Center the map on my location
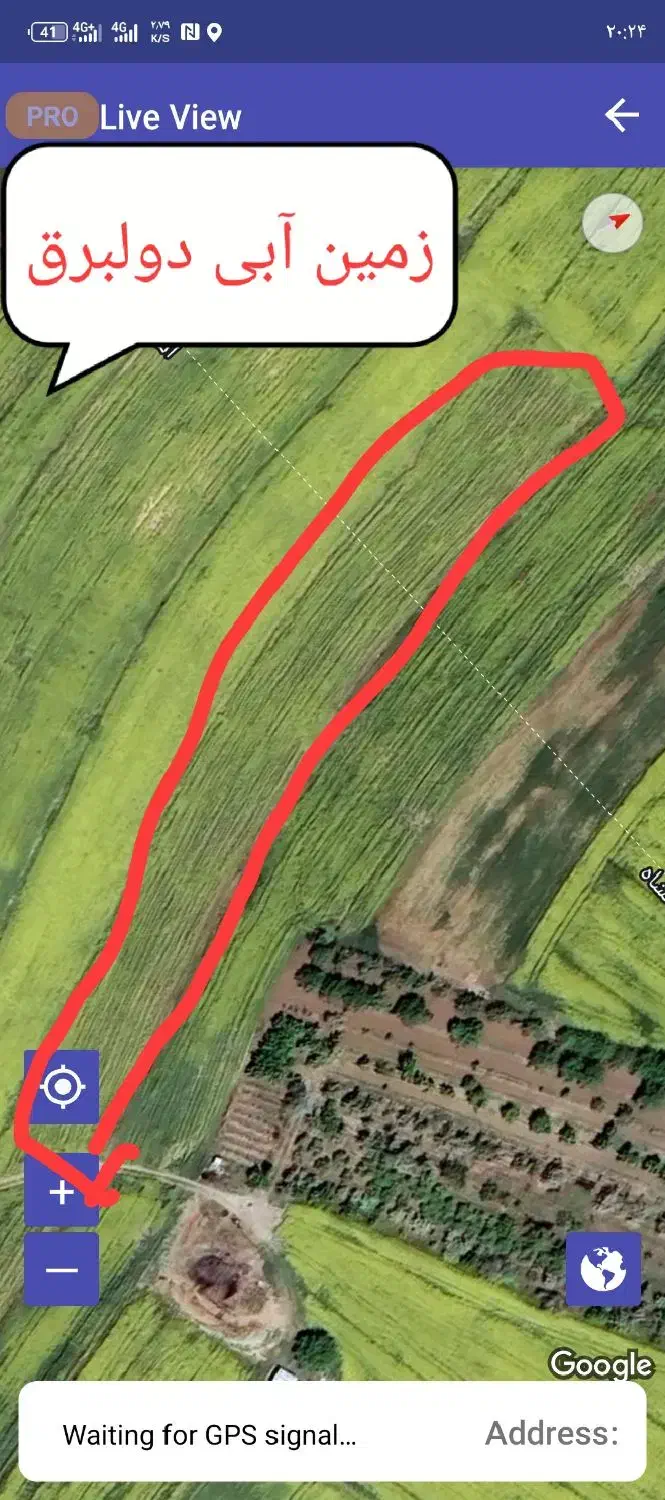 (x=62, y=1086)
